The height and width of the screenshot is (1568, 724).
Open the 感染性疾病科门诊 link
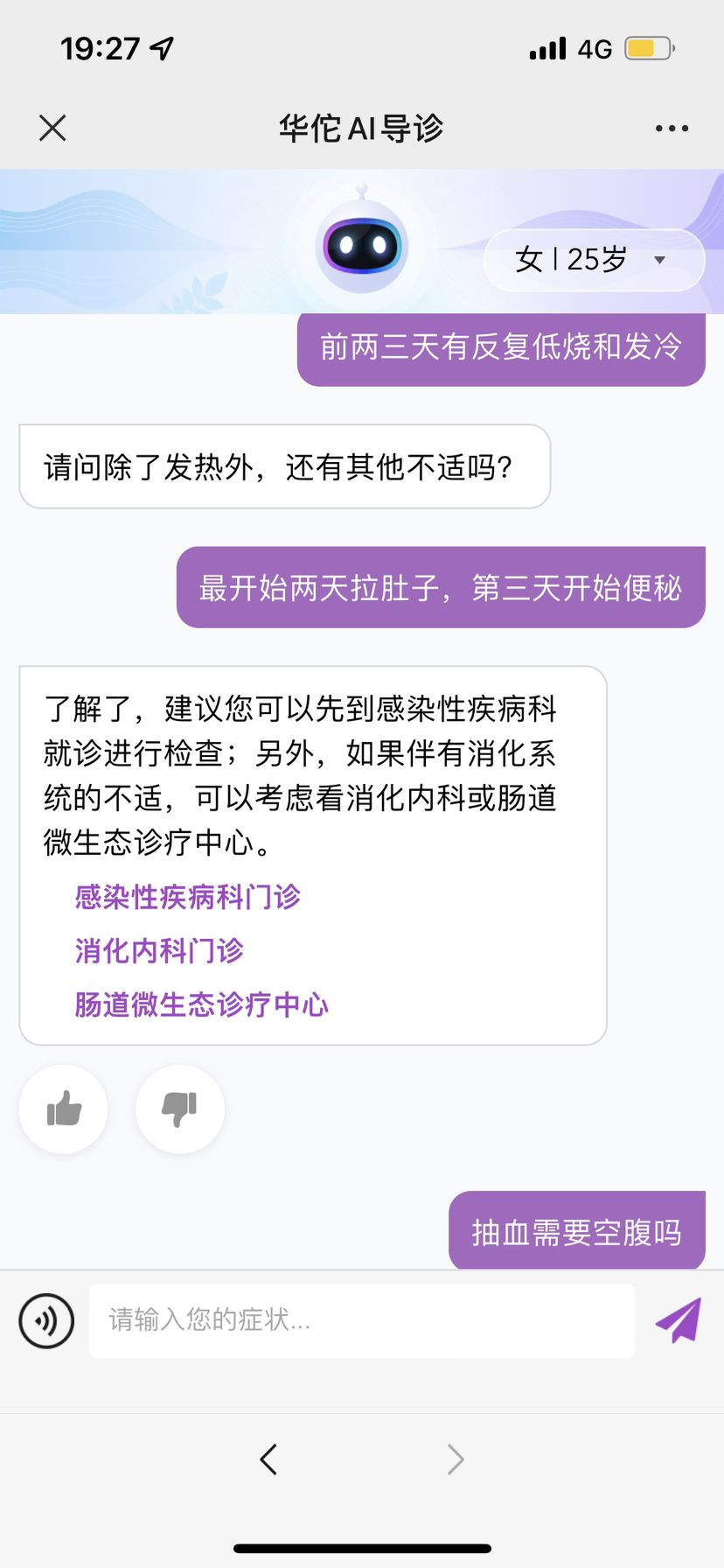[x=188, y=897]
